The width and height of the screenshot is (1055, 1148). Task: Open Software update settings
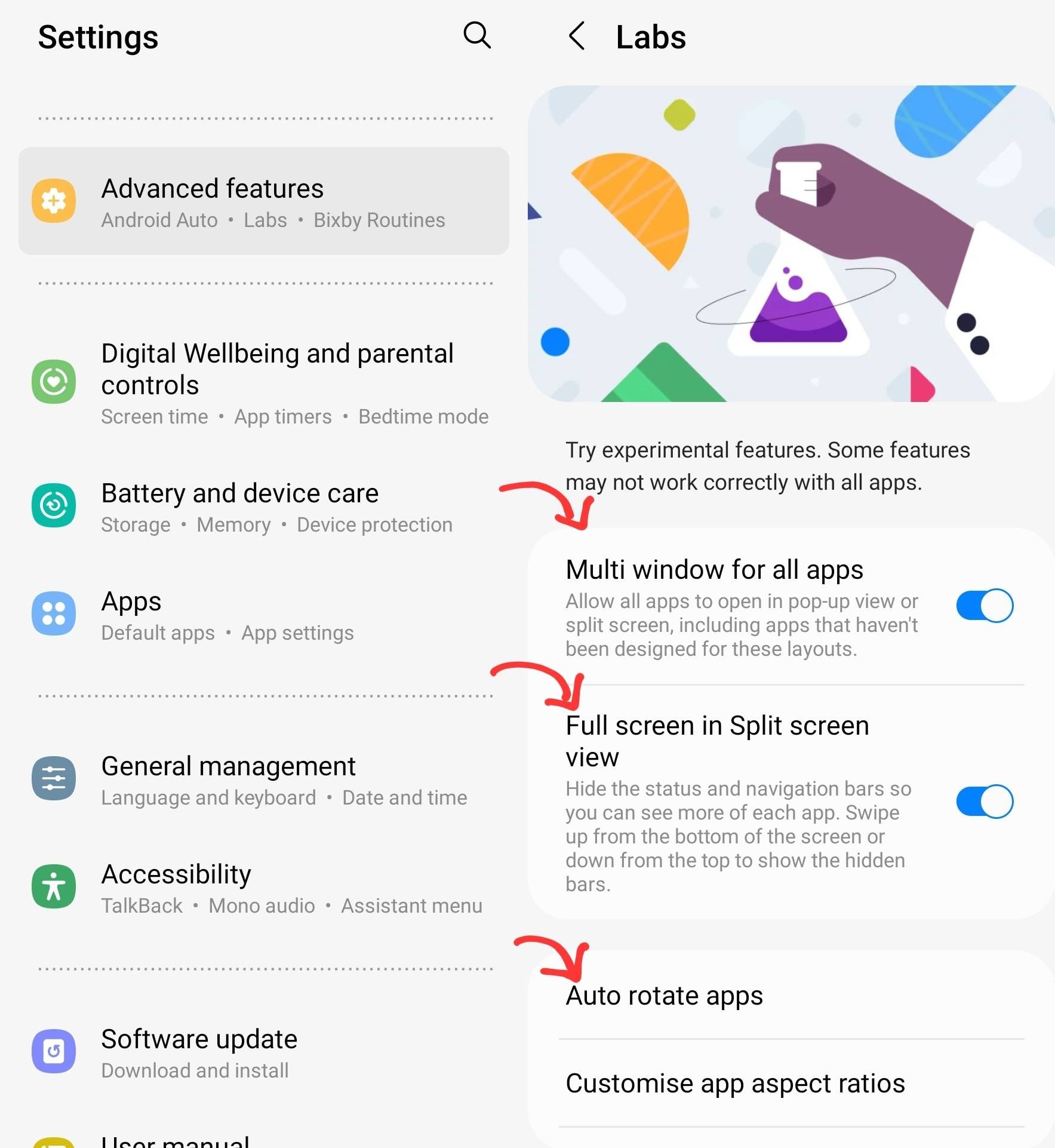(x=239, y=1051)
